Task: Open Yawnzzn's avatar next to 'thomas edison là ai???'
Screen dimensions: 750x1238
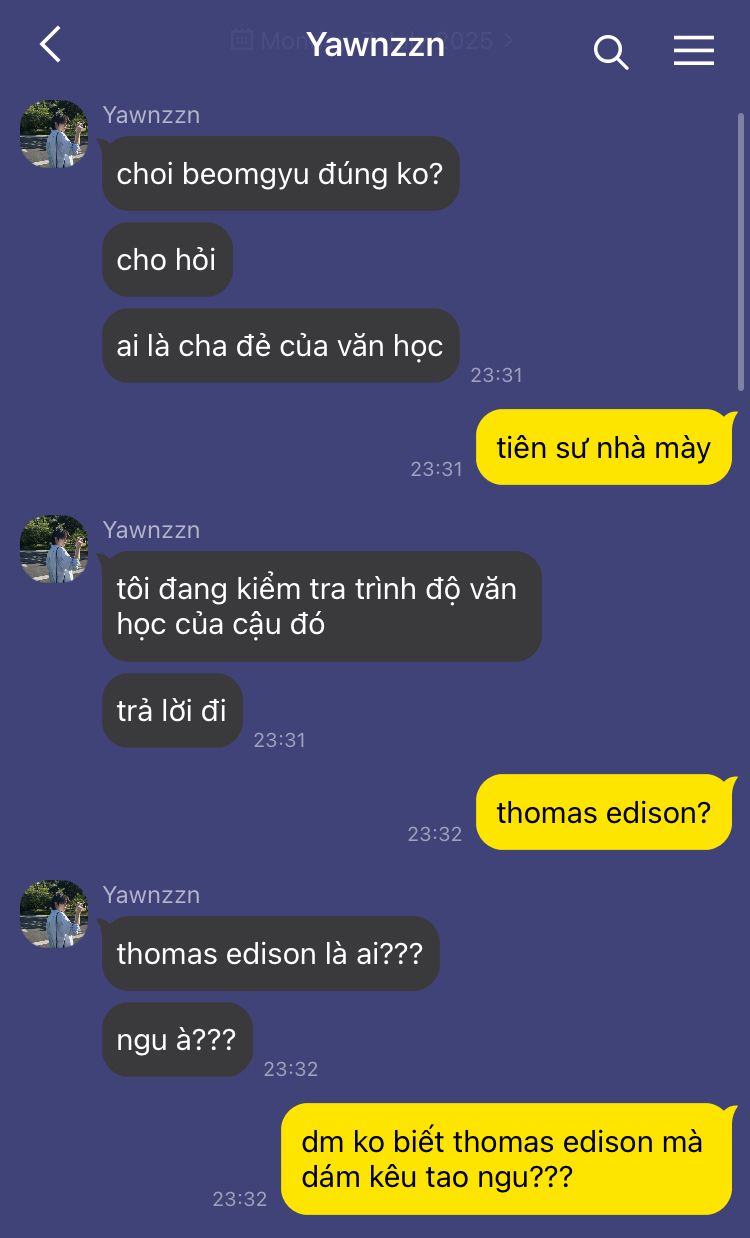Action: pos(54,914)
